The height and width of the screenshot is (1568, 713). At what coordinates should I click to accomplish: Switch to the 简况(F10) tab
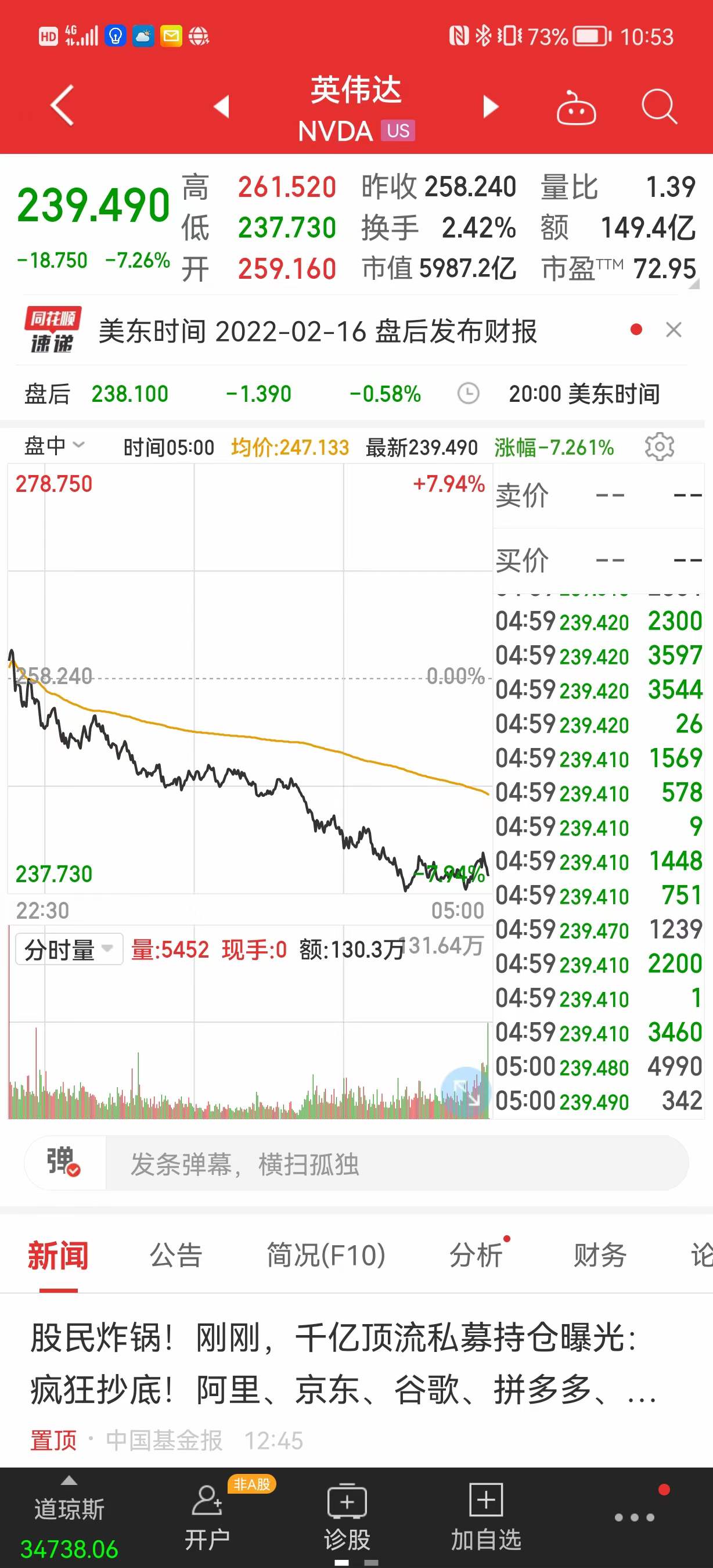326,1255
